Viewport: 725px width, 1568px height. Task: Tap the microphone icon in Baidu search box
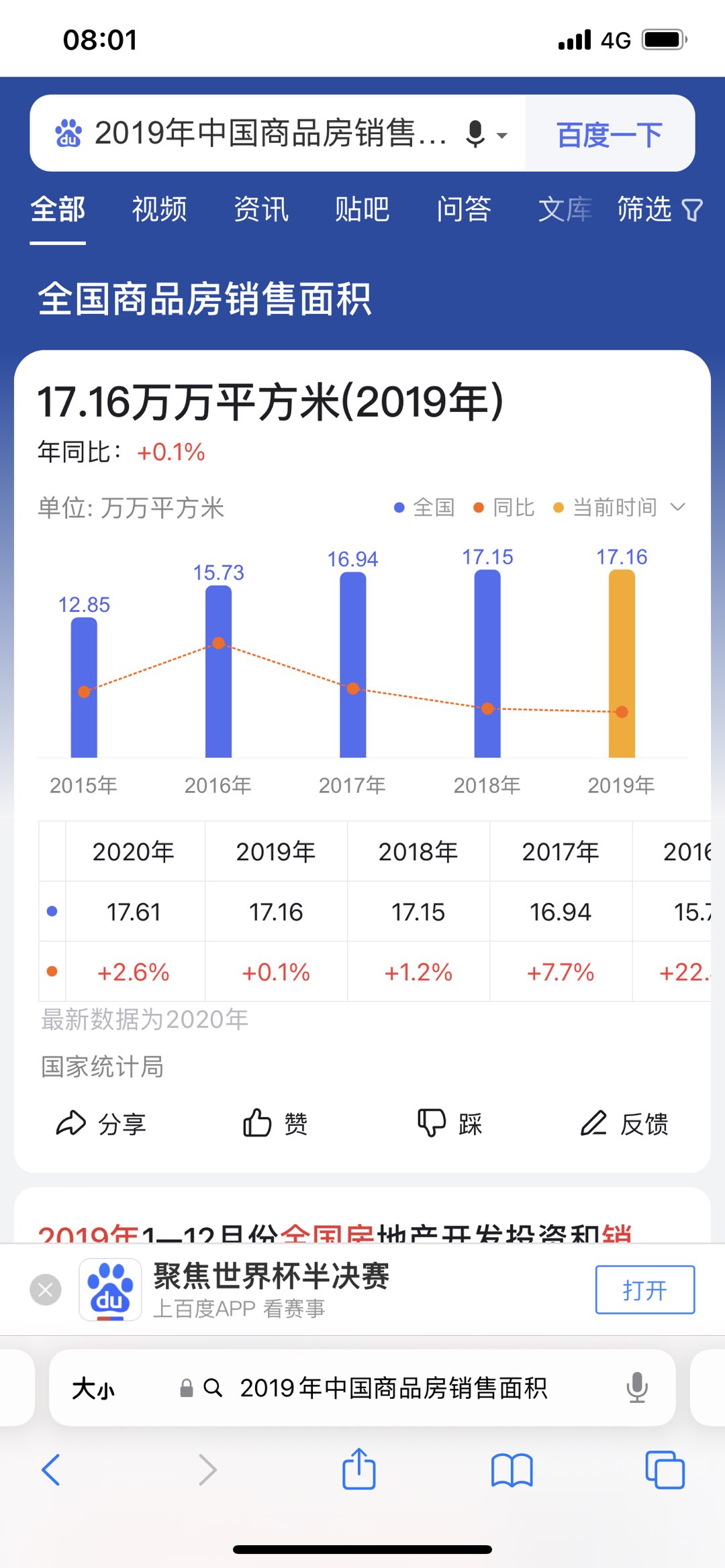(476, 134)
